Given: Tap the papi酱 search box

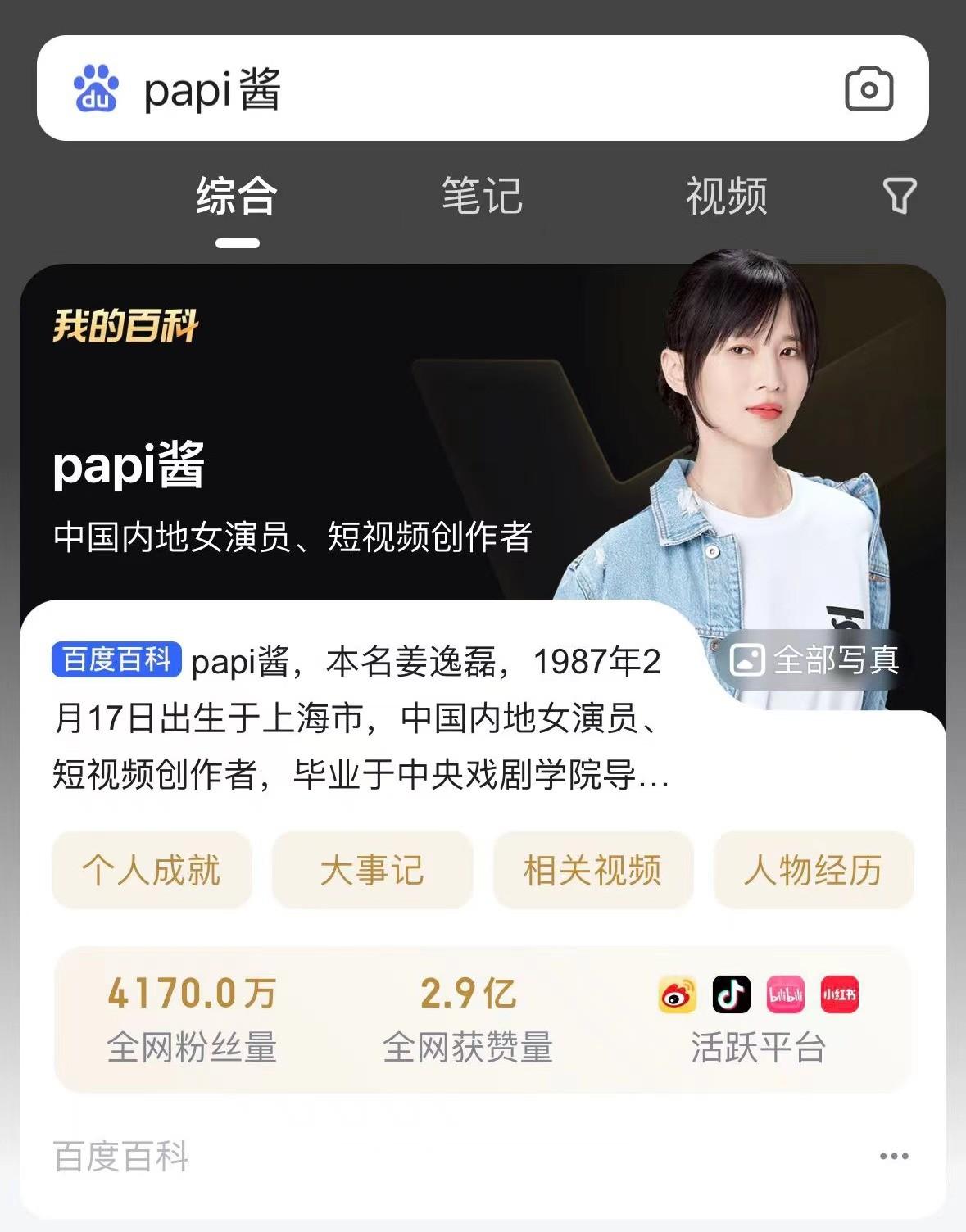Looking at the screenshot, I should pos(459,88).
